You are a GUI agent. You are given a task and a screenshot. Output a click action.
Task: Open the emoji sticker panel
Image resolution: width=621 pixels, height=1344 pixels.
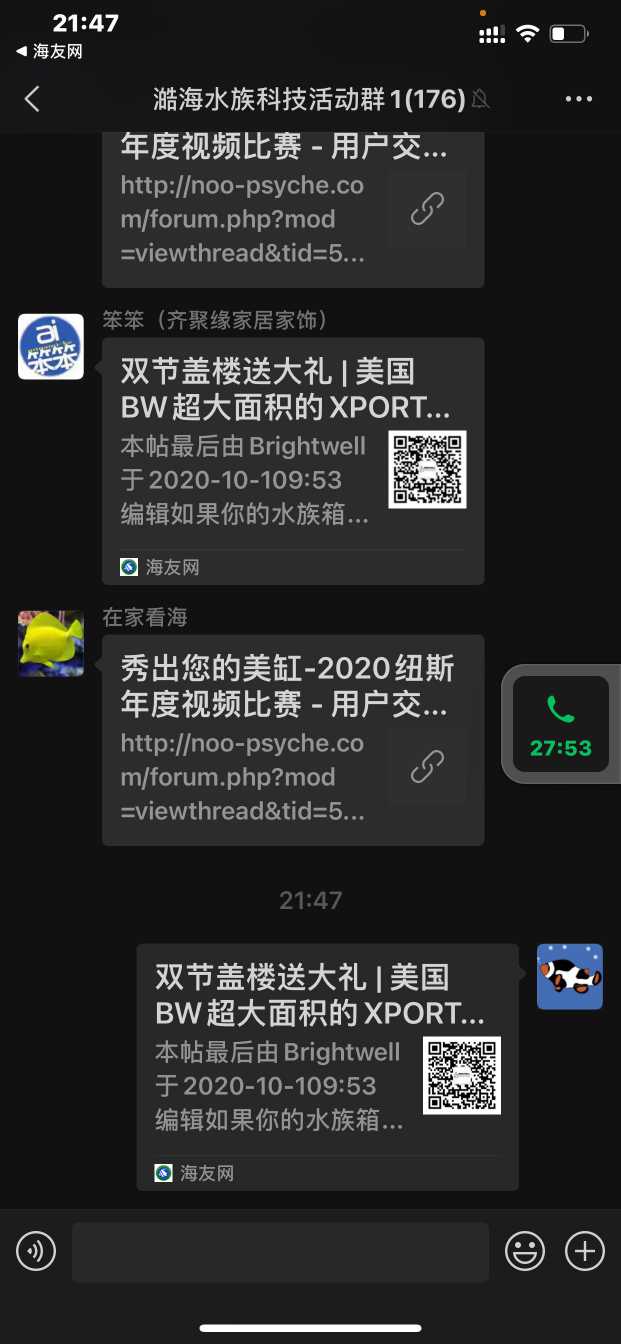(525, 1251)
